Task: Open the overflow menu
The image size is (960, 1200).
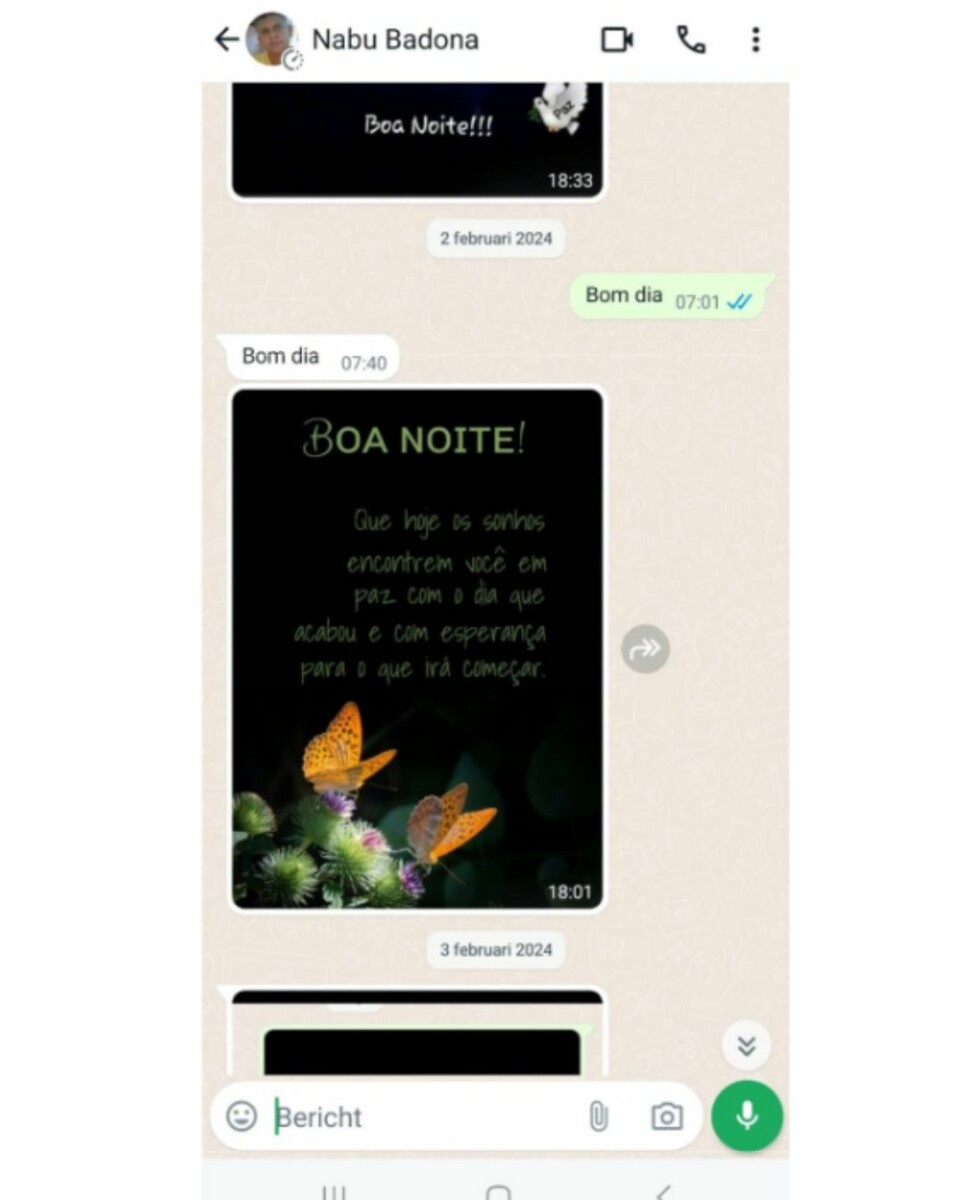Action: pyautogui.click(x=755, y=40)
